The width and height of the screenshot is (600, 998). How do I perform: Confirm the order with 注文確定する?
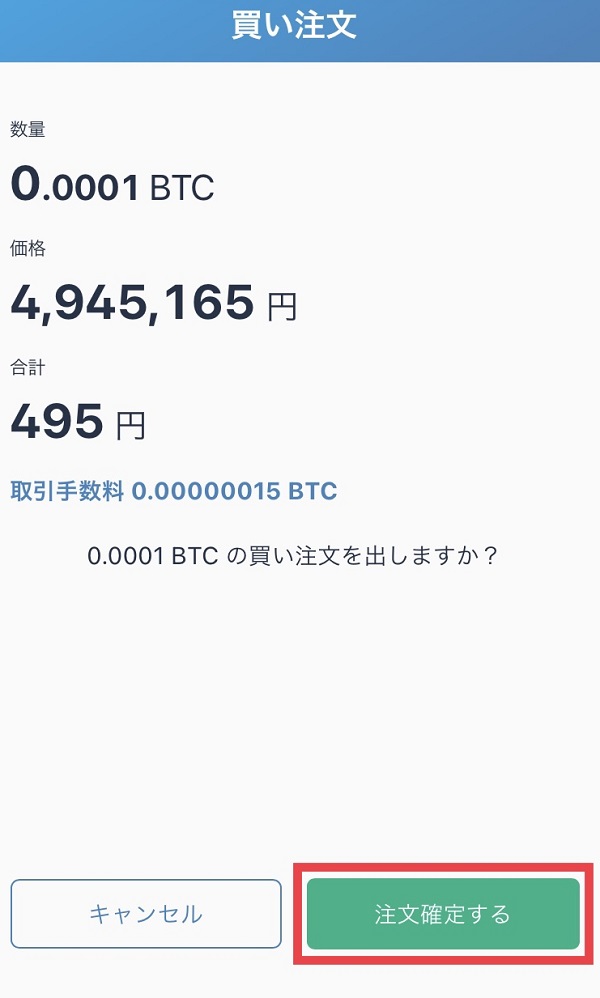click(443, 914)
